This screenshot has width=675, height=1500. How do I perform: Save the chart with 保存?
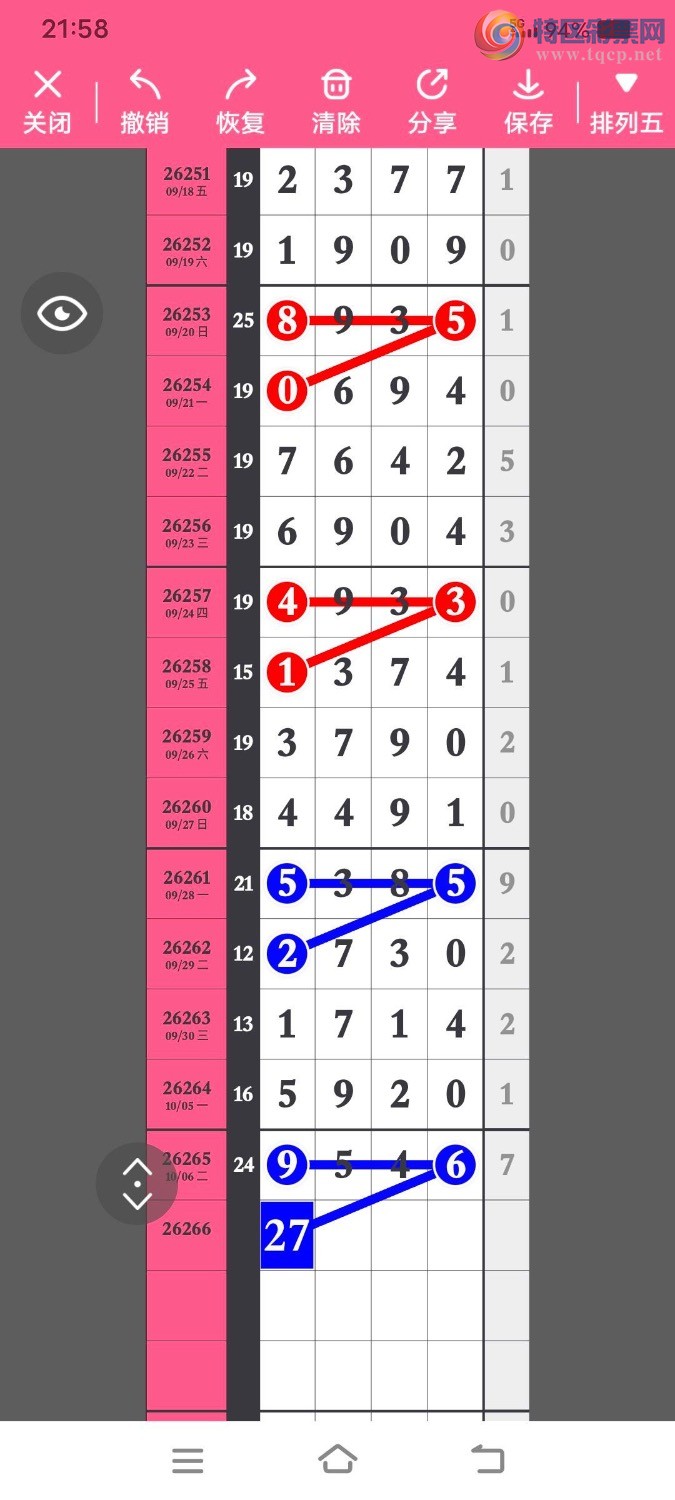(x=528, y=102)
